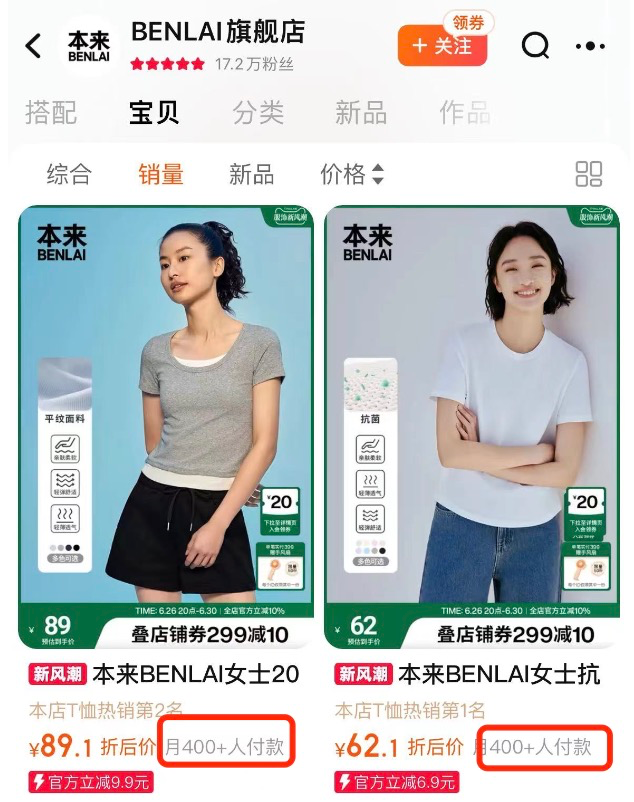The width and height of the screenshot is (634, 802).
Task: Open the top 新品 store tab
Action: tap(360, 112)
